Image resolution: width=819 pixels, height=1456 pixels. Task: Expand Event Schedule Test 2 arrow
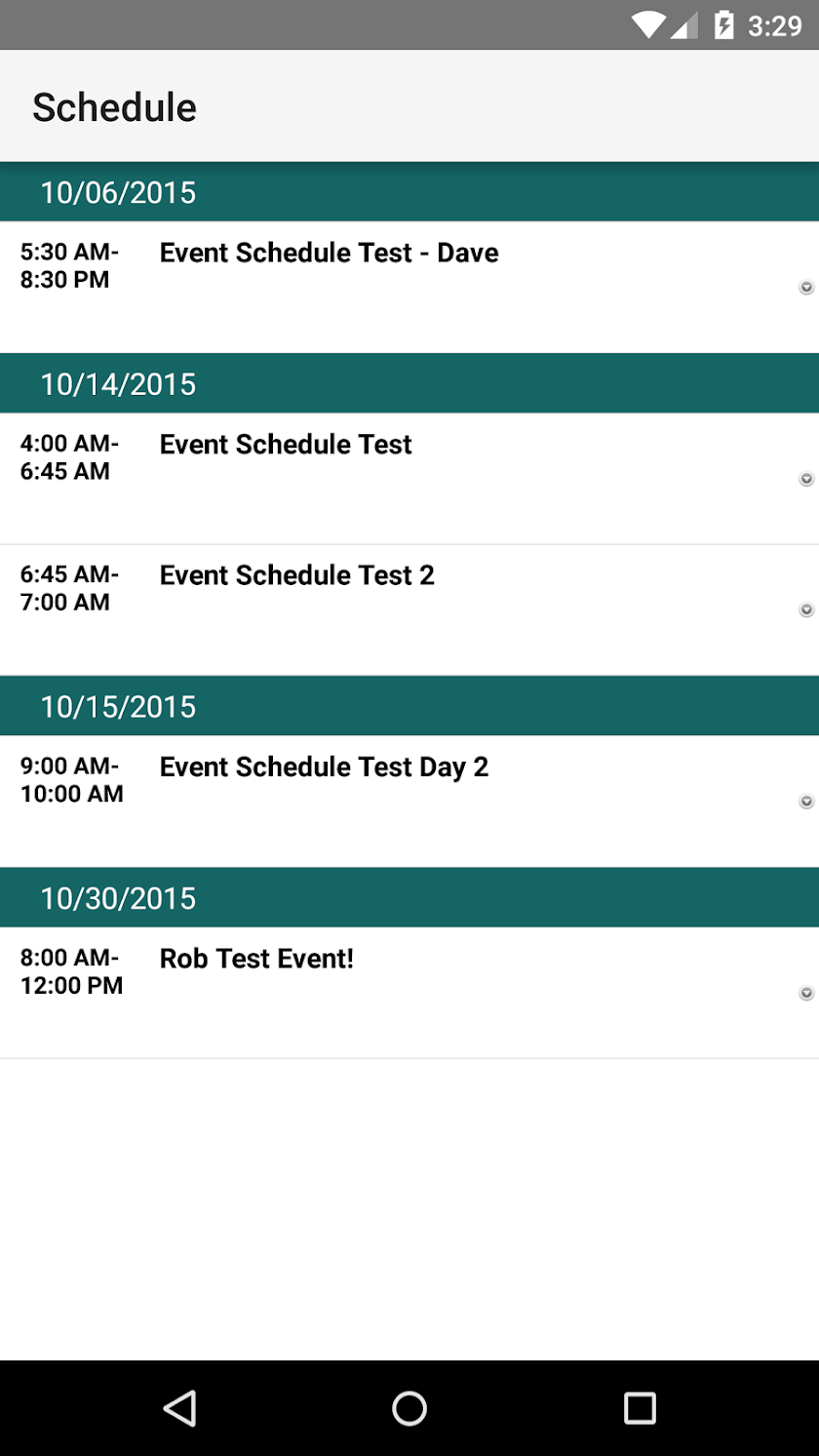point(806,610)
